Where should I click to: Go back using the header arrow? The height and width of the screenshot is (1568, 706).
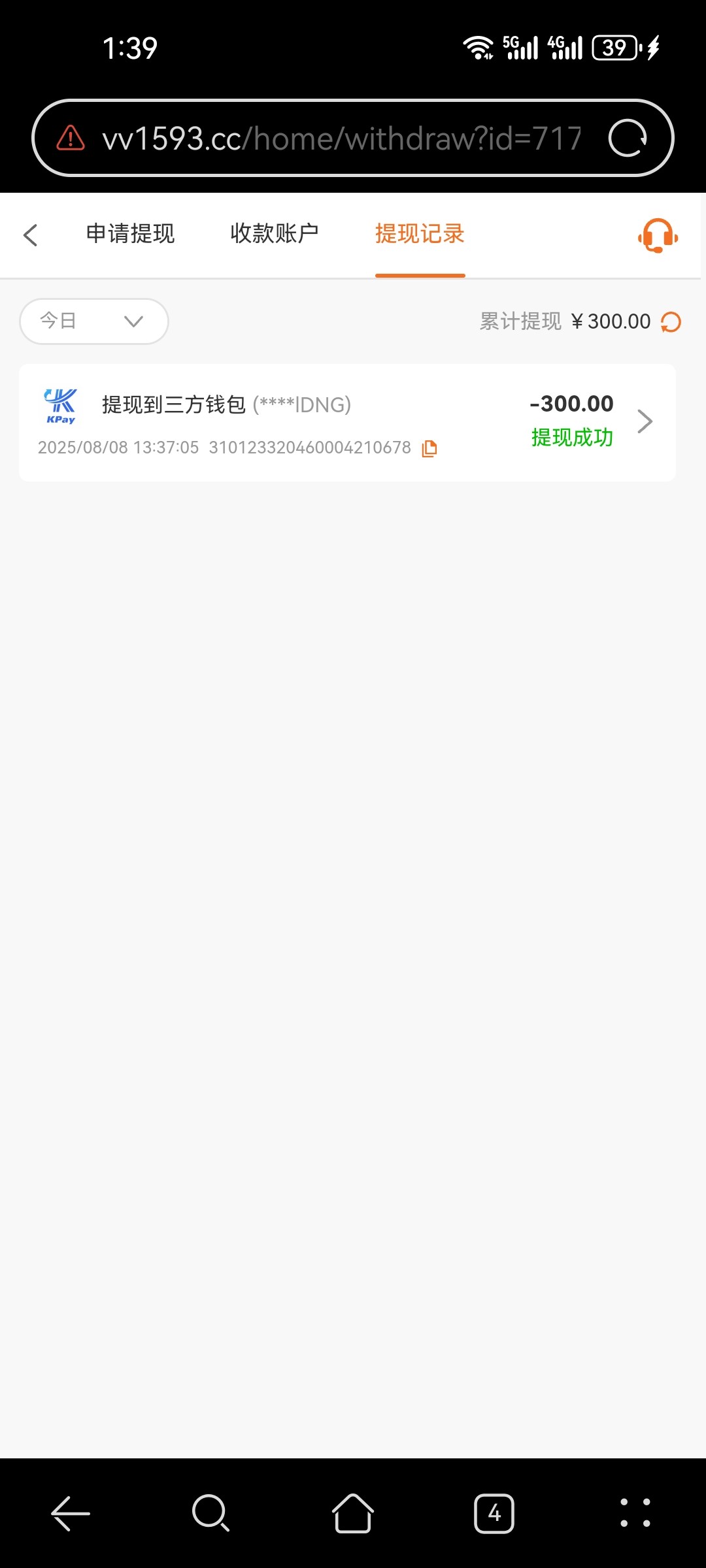[31, 235]
